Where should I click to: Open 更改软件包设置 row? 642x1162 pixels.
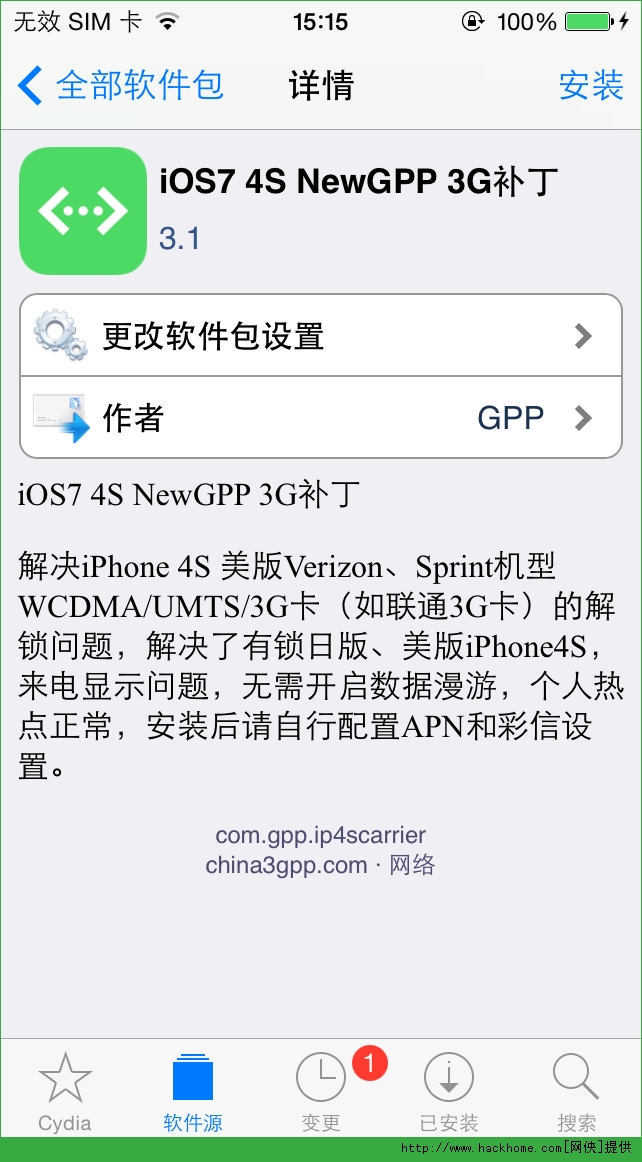click(321, 336)
